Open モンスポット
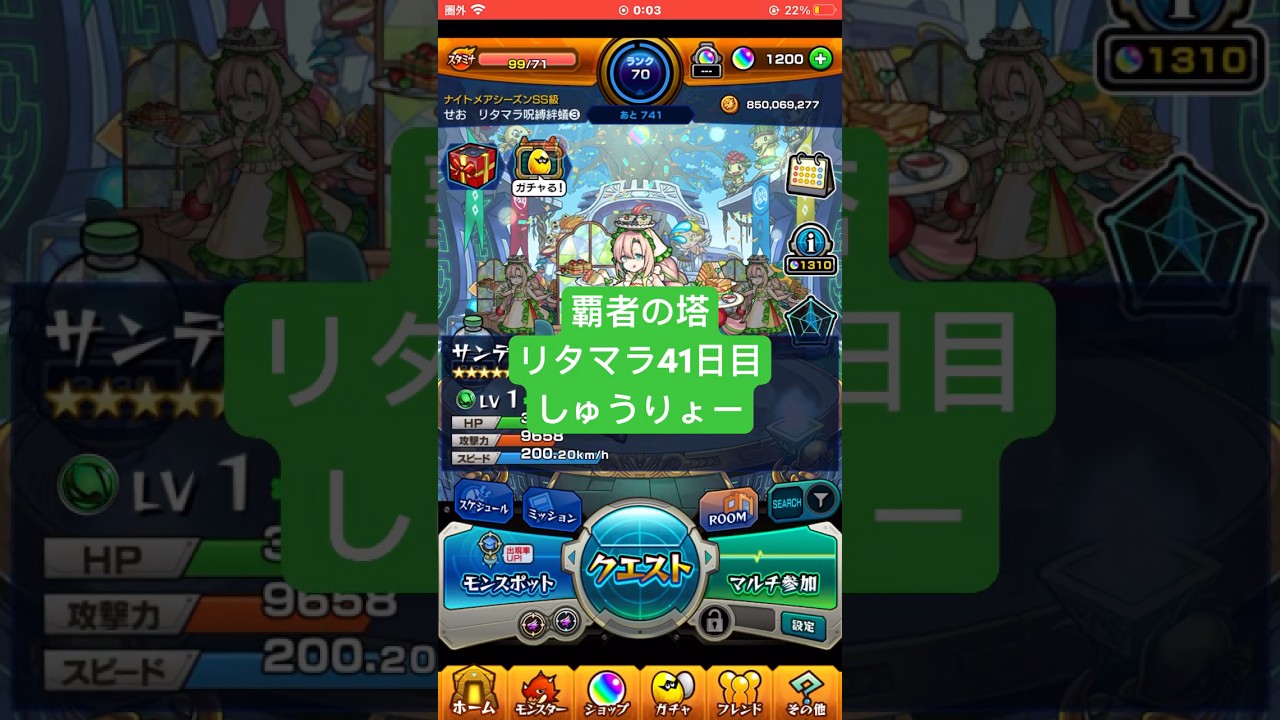The height and width of the screenshot is (720, 1280). (x=507, y=570)
